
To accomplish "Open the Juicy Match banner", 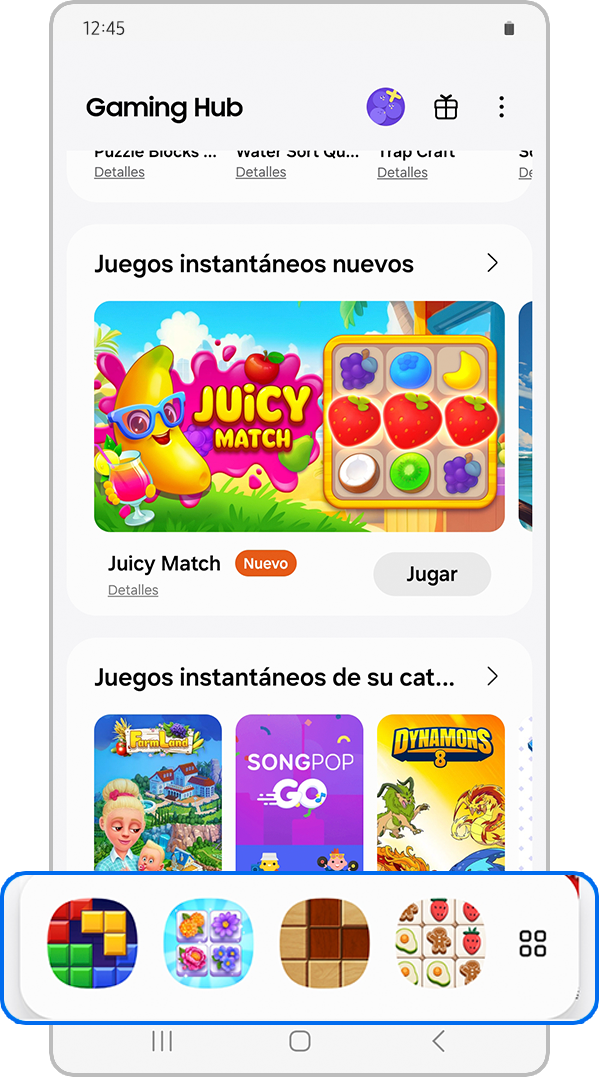I will (x=299, y=416).
